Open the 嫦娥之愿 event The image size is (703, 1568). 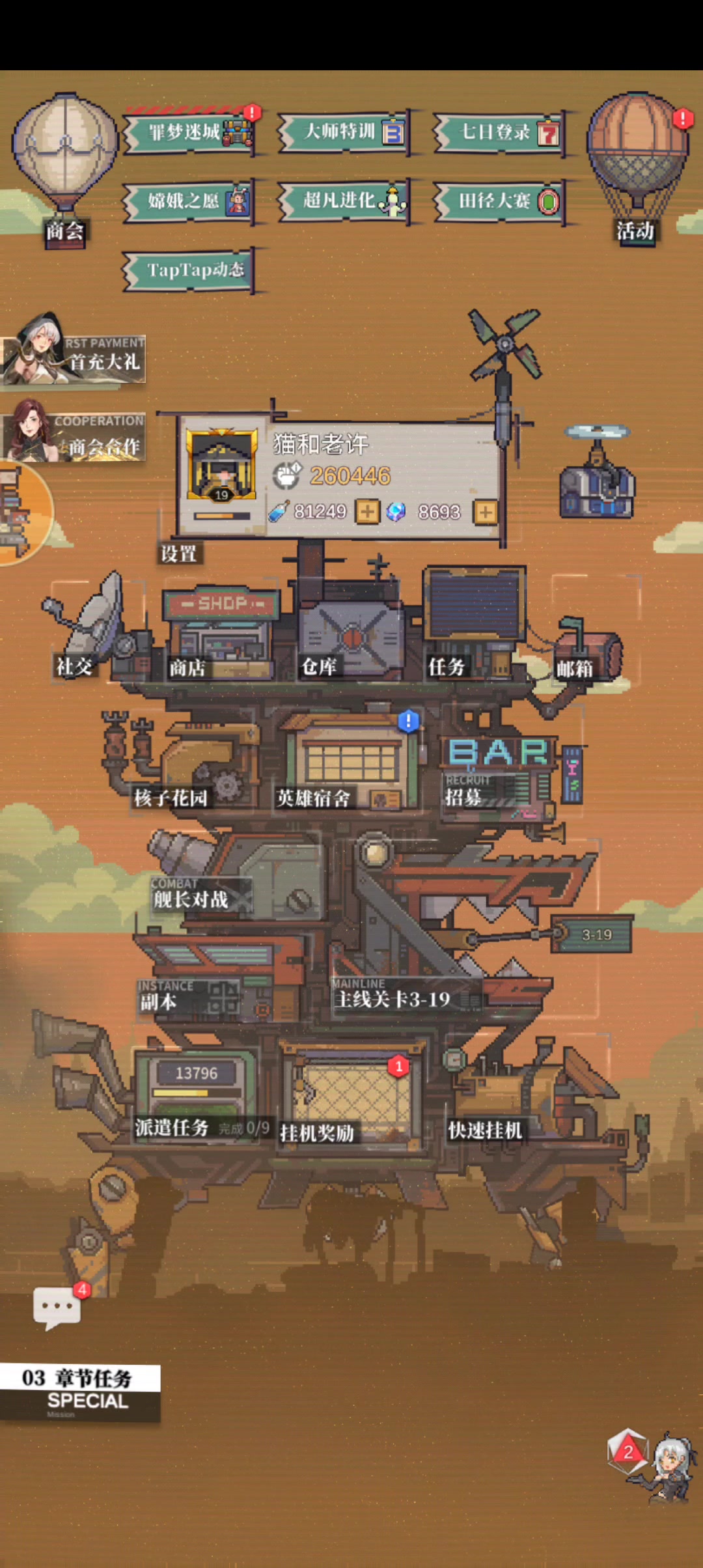(x=189, y=201)
